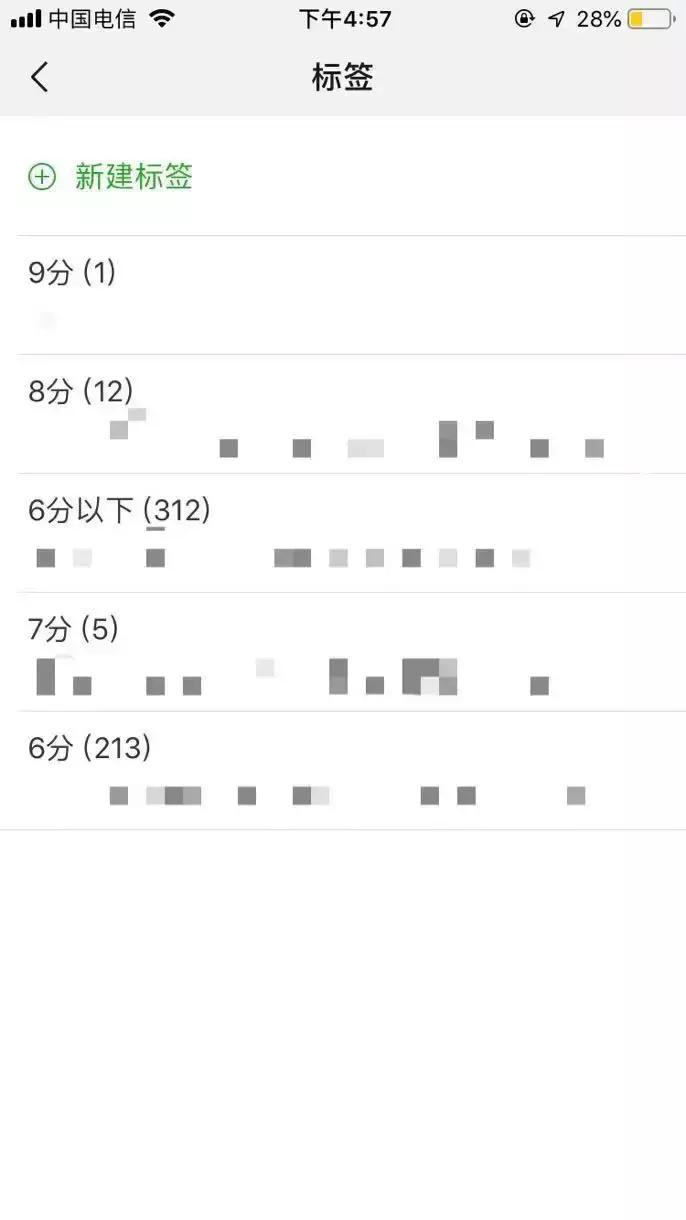The width and height of the screenshot is (686, 1220).
Task: Select the 6分以下 (312) tag
Action: click(119, 511)
